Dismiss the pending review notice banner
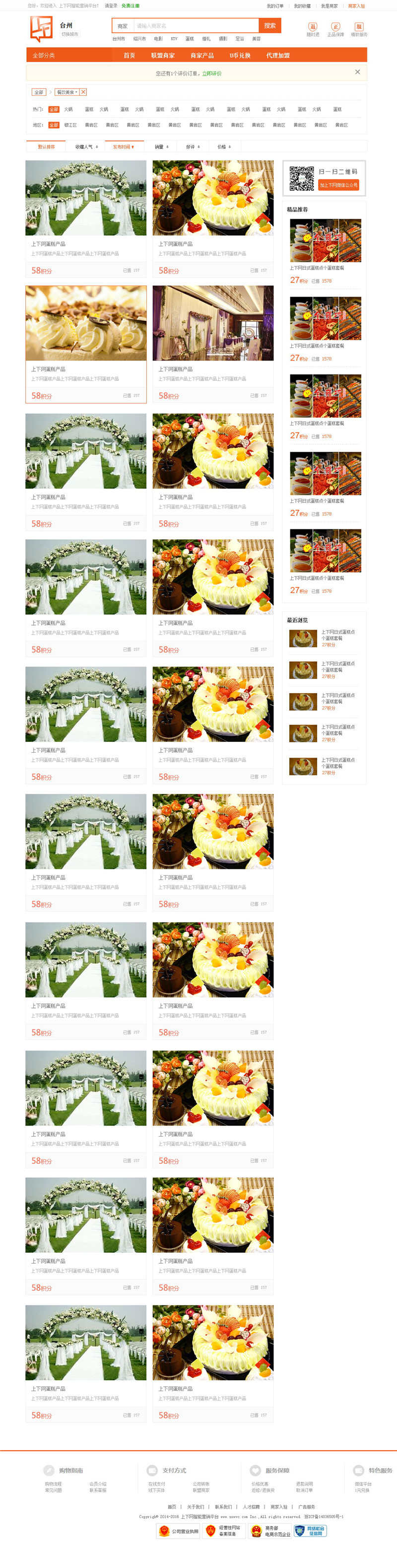 click(357, 72)
